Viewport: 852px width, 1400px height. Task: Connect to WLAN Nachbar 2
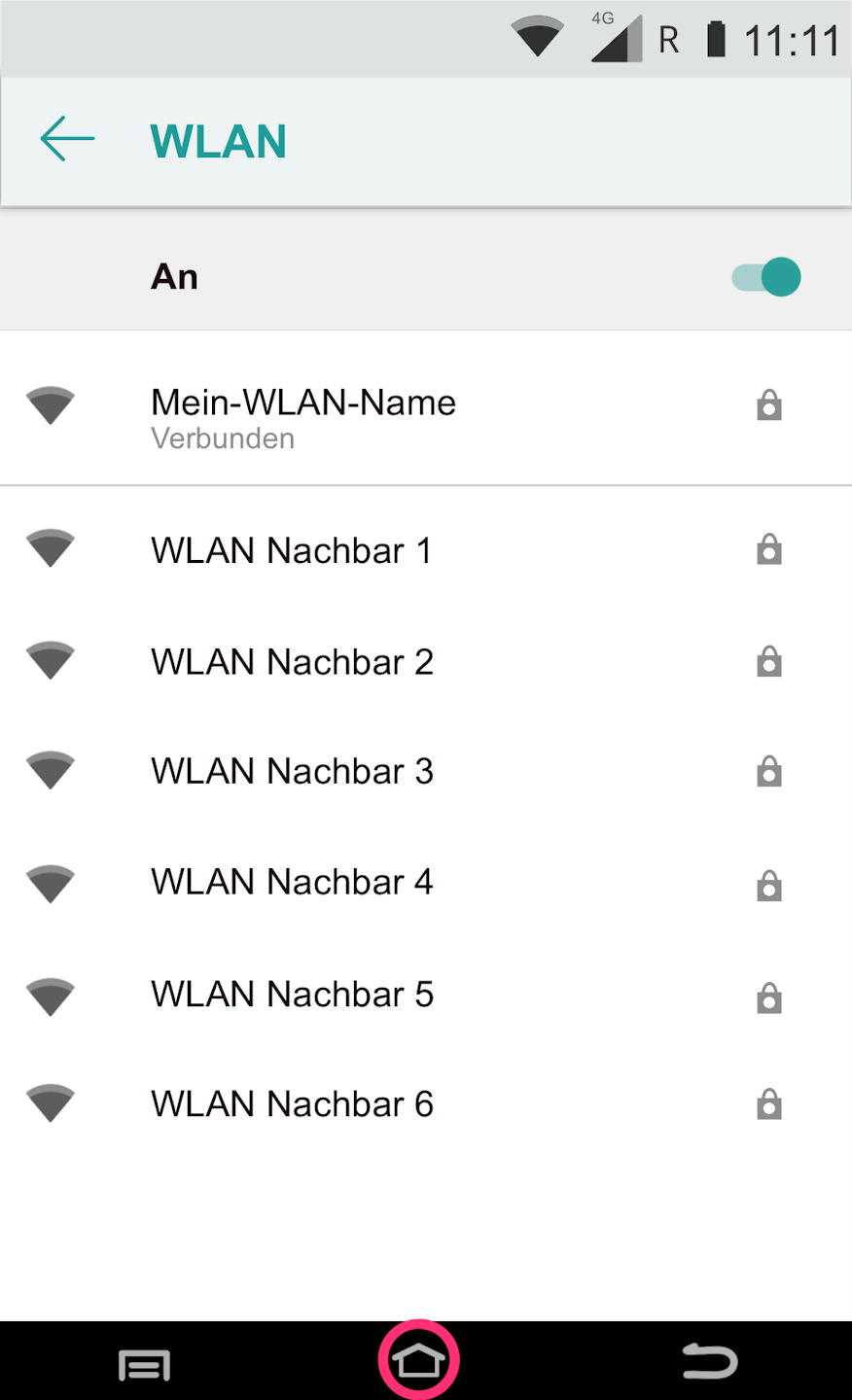click(292, 662)
